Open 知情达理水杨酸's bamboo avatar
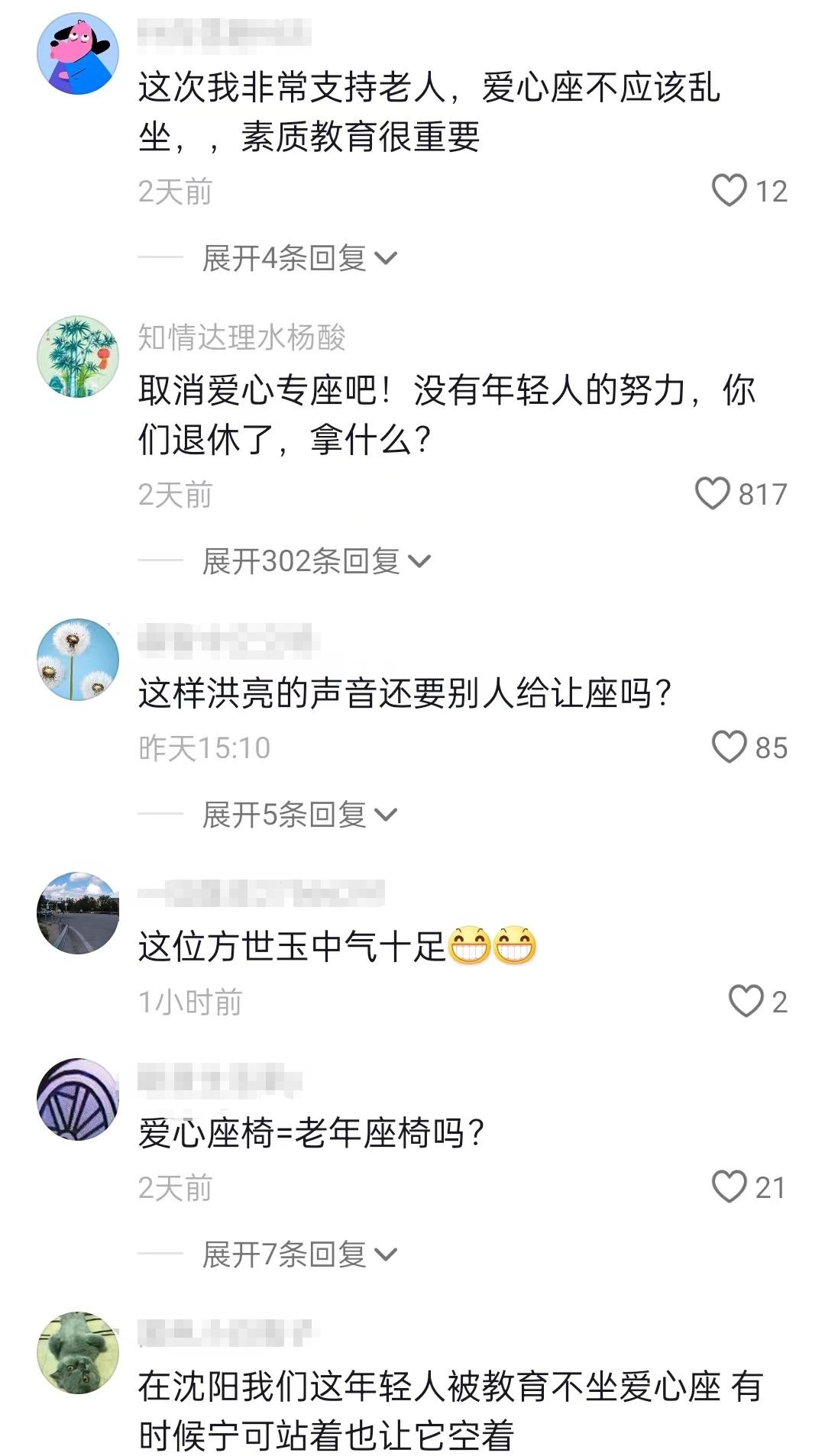 [78, 357]
